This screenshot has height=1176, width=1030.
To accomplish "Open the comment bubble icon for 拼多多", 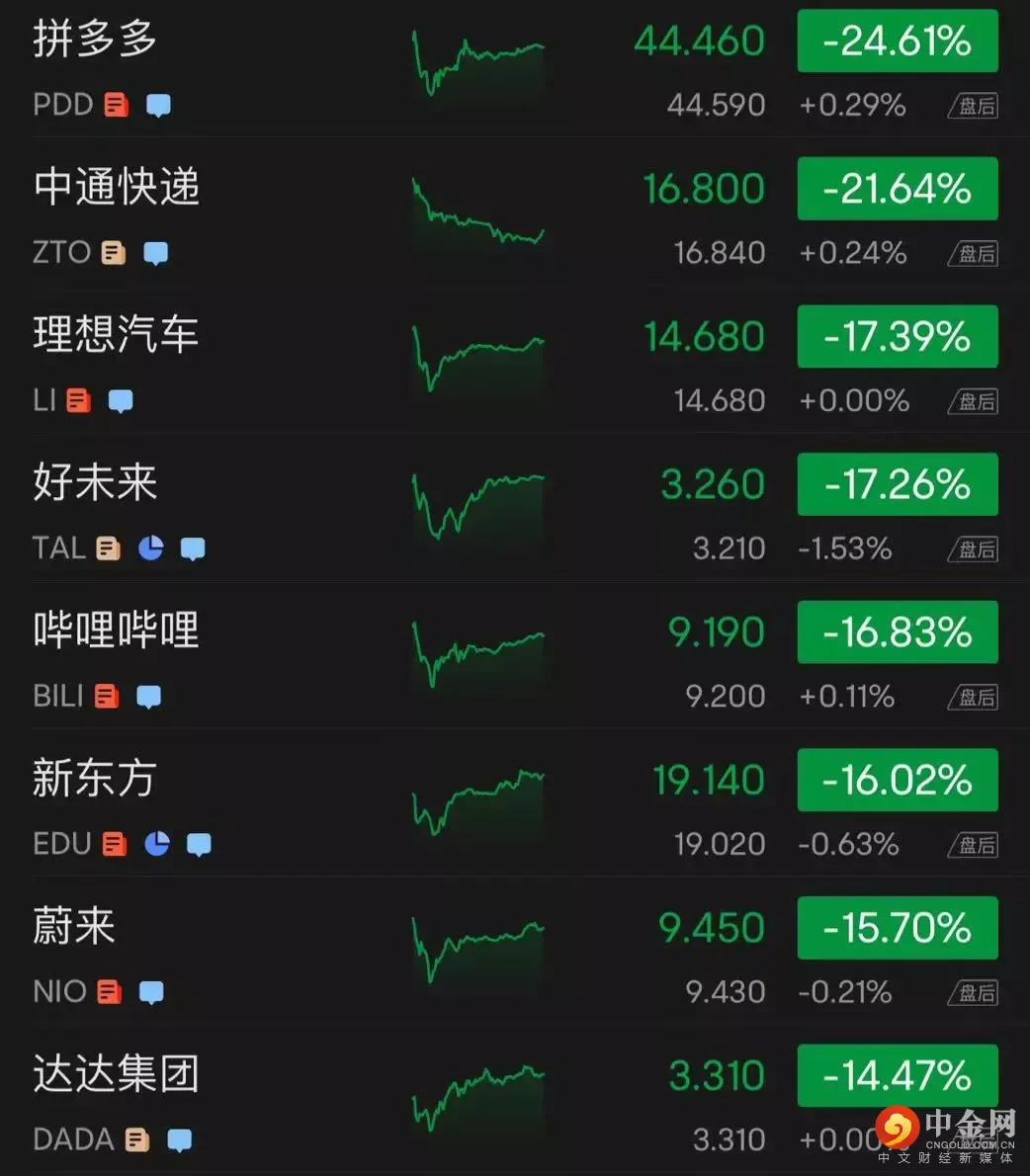I will (x=157, y=105).
